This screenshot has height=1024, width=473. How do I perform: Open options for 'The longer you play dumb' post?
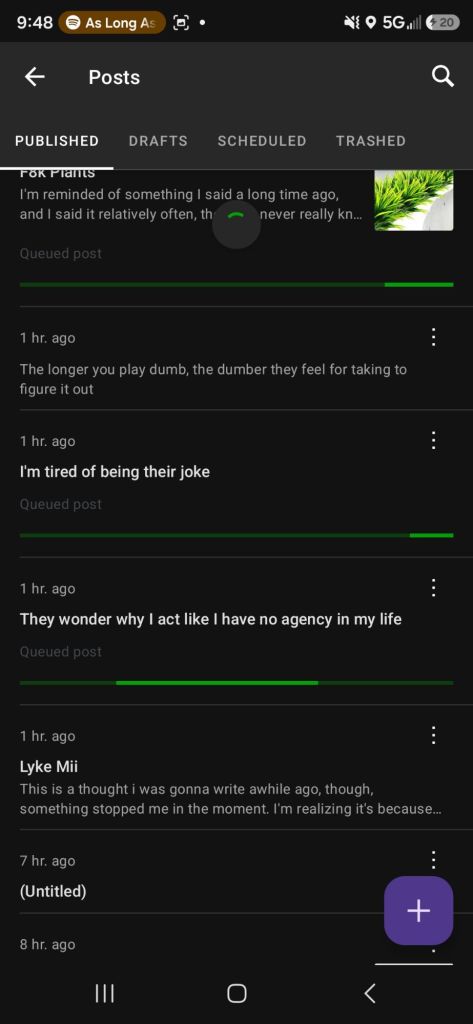(433, 338)
